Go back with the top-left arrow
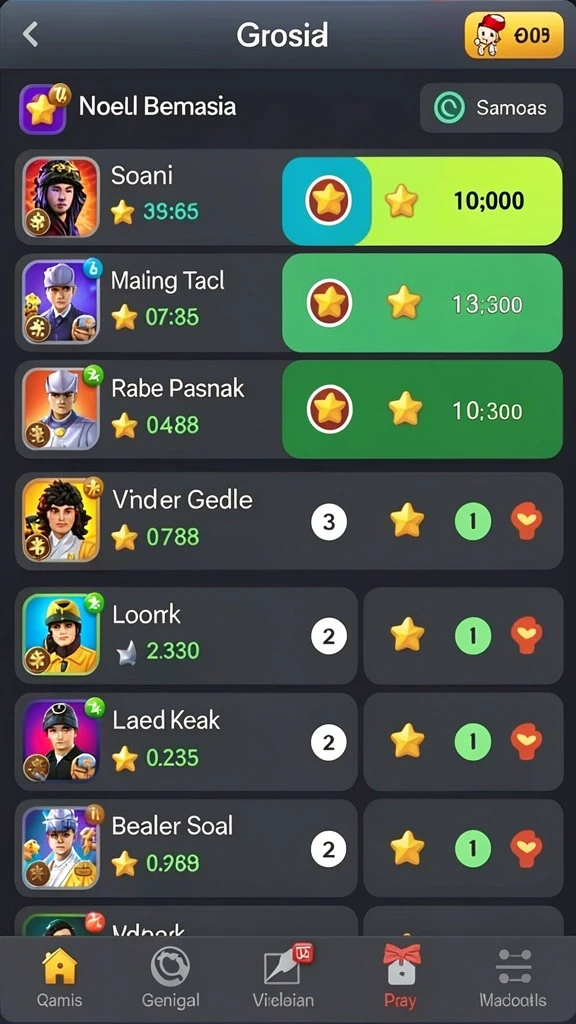 point(30,35)
